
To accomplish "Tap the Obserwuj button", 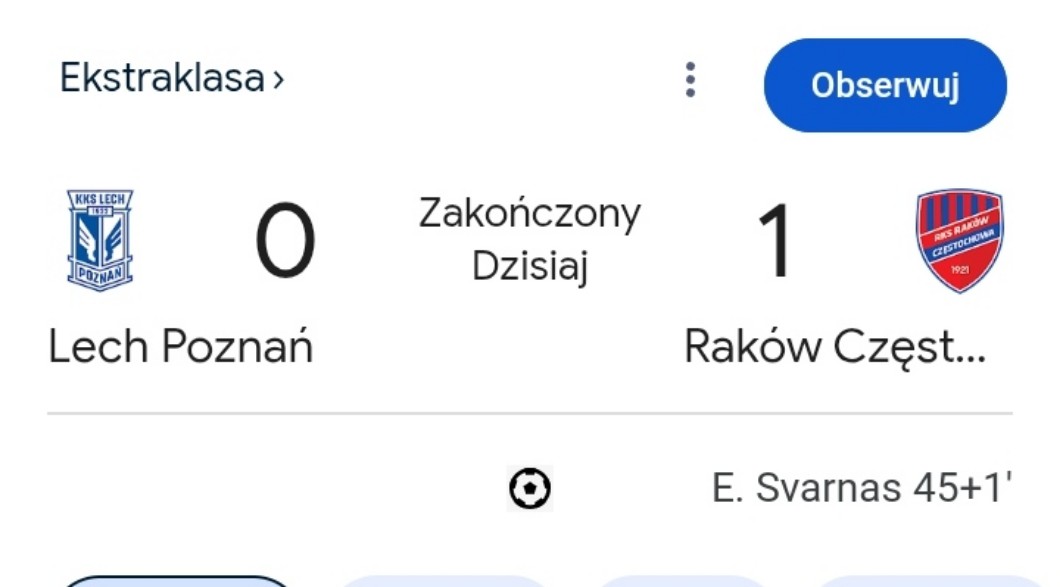I will point(885,85).
